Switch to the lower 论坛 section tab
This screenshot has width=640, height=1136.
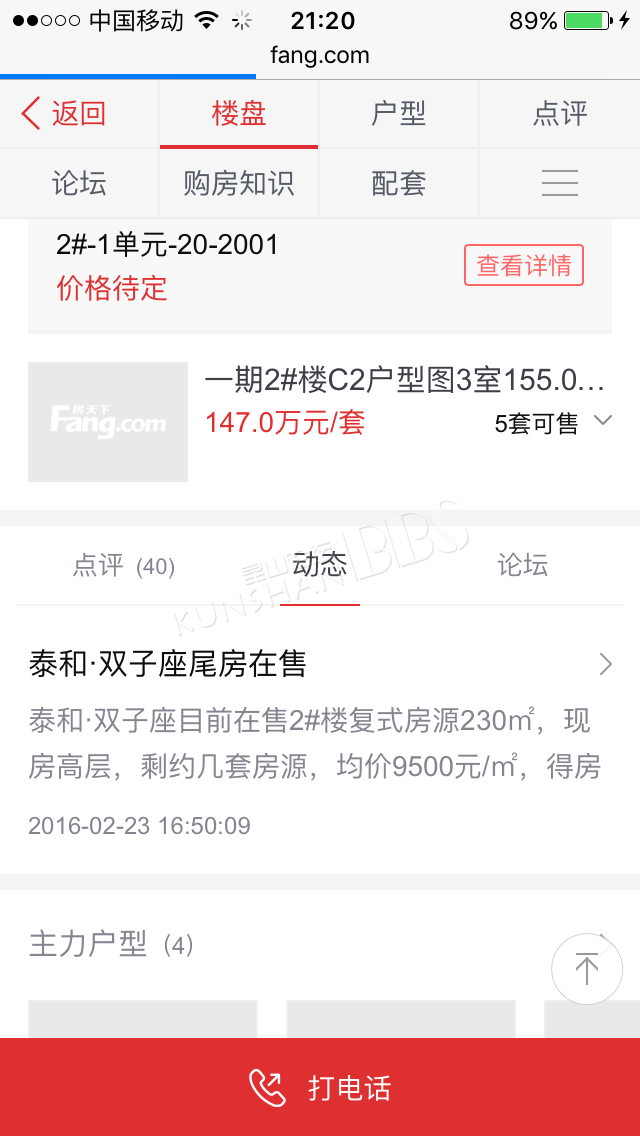[x=522, y=565]
